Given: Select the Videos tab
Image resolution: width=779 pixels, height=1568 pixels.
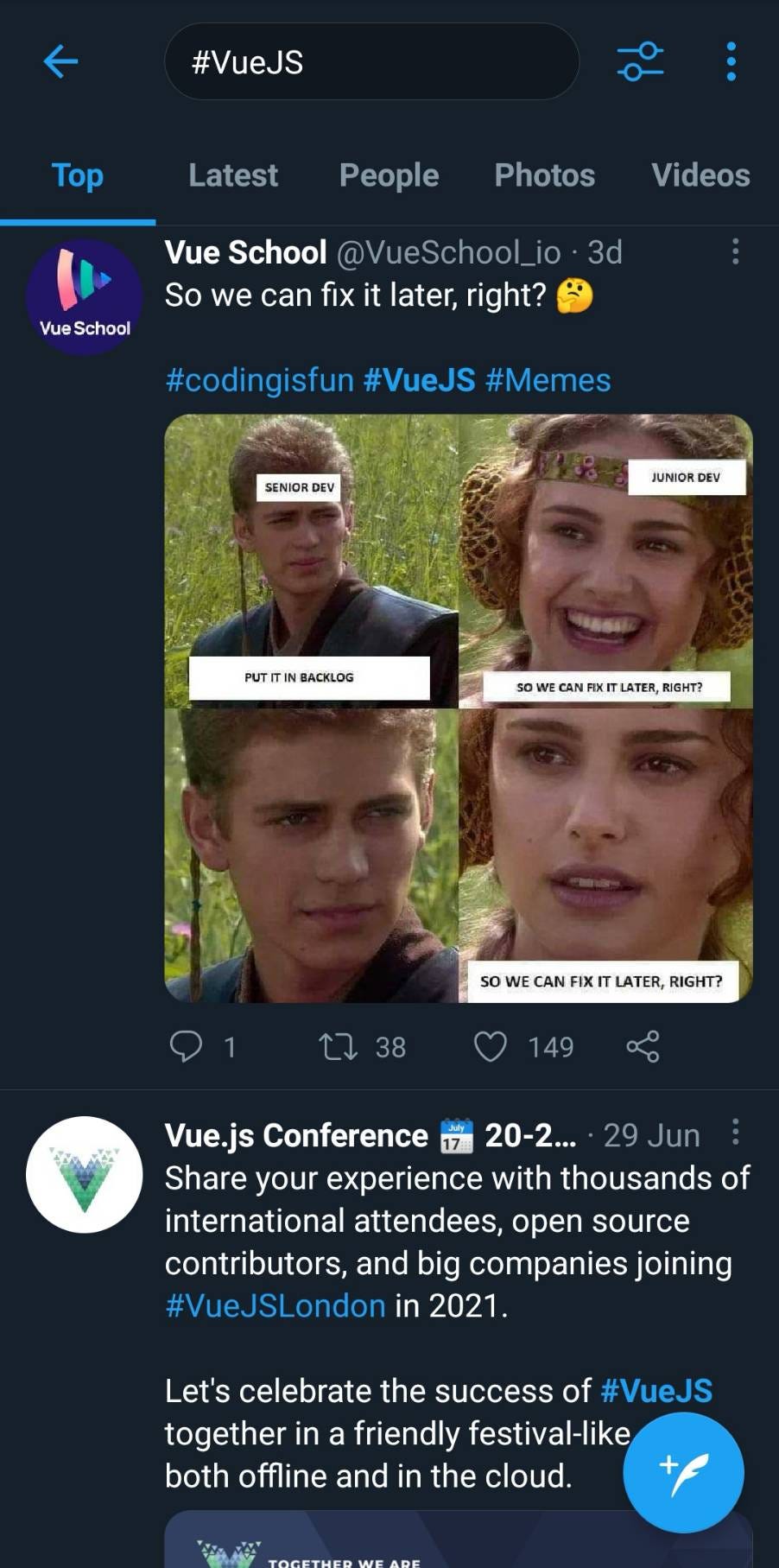Looking at the screenshot, I should 700,175.
